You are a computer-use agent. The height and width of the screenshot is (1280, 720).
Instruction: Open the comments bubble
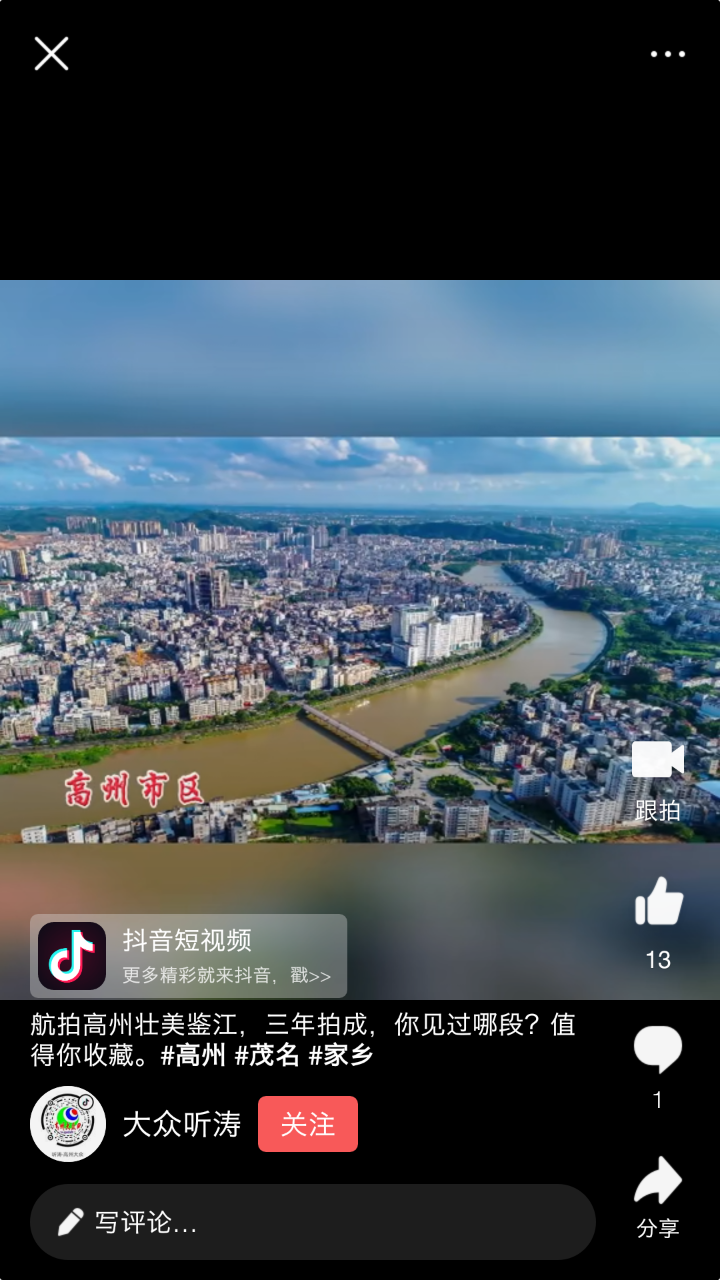pyautogui.click(x=657, y=1050)
